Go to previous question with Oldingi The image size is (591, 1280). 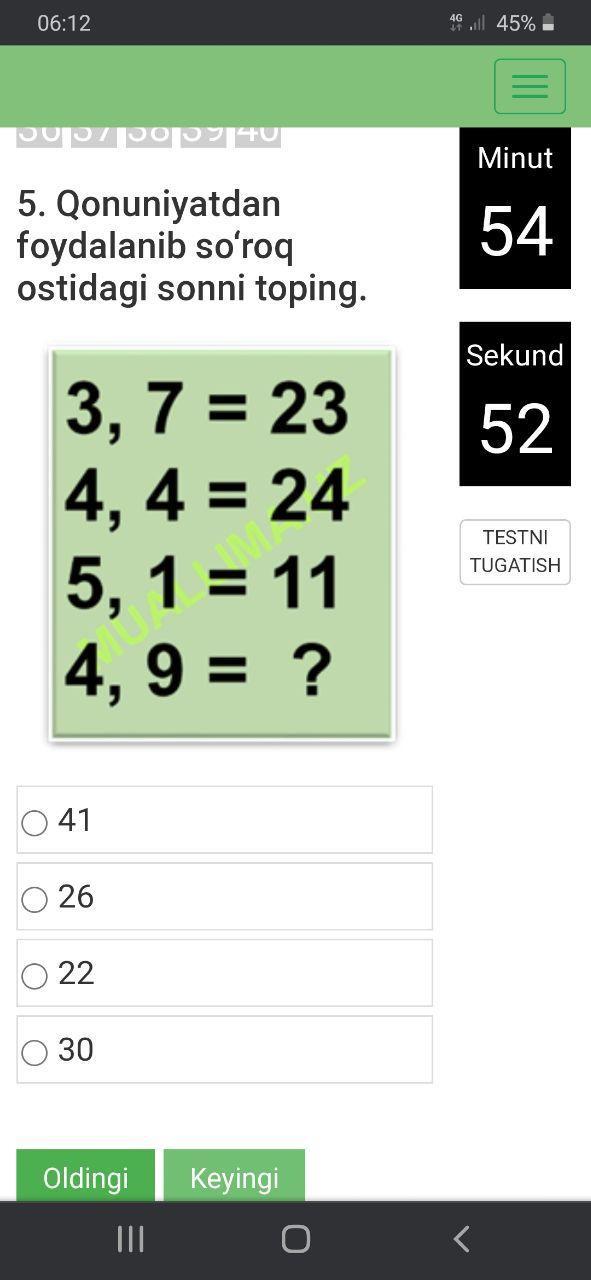coord(86,1176)
